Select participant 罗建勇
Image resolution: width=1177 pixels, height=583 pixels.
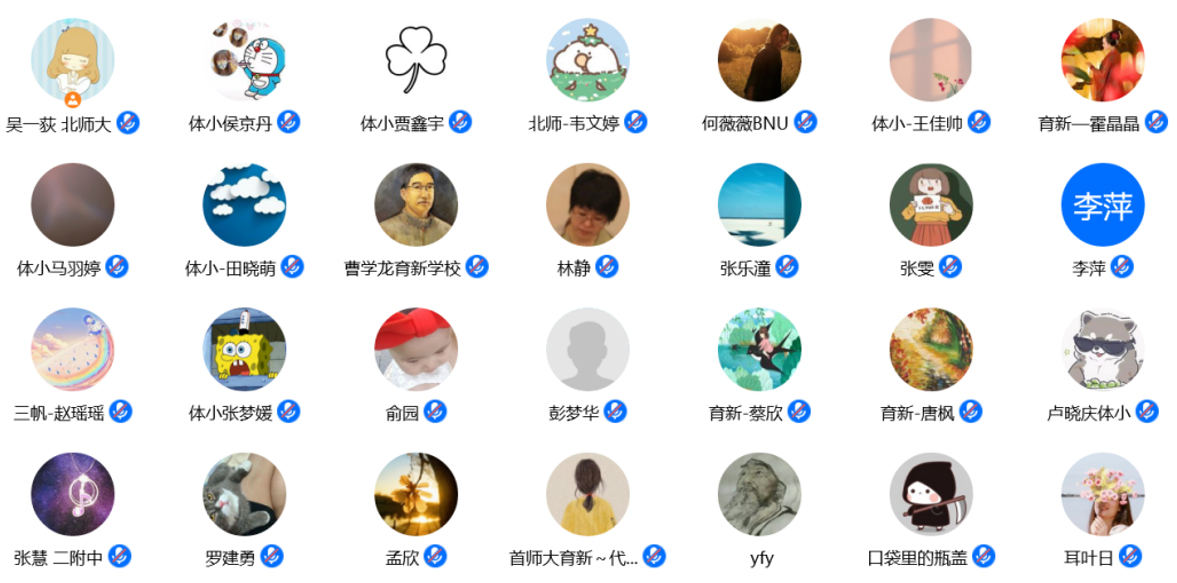pos(245,494)
